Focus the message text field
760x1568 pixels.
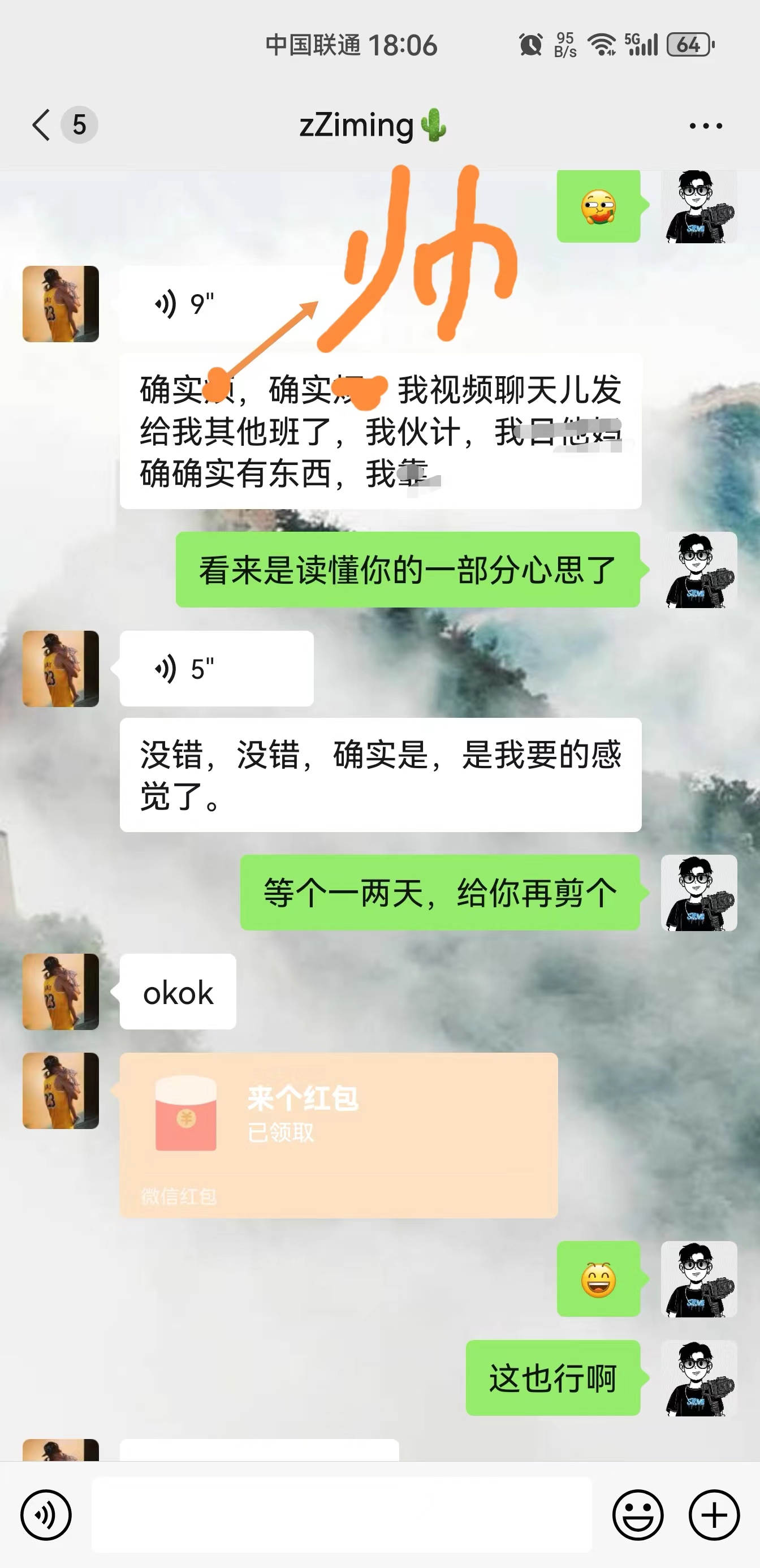point(342,1514)
